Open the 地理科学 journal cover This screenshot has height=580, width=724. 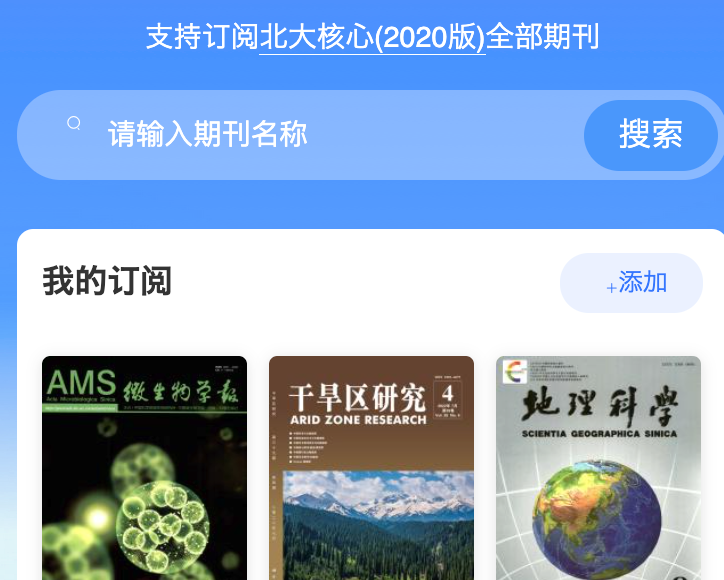[x=598, y=467]
